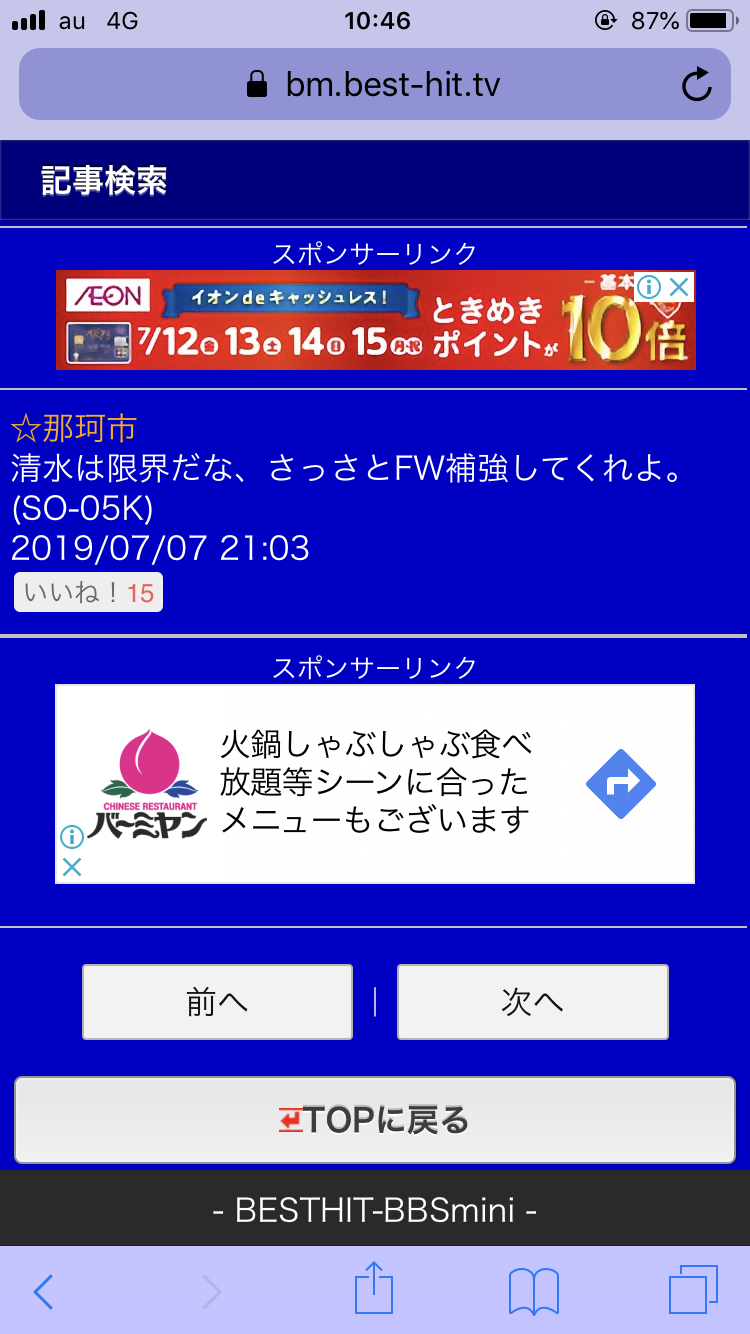Open Safari bookmarks

pos(533,1291)
